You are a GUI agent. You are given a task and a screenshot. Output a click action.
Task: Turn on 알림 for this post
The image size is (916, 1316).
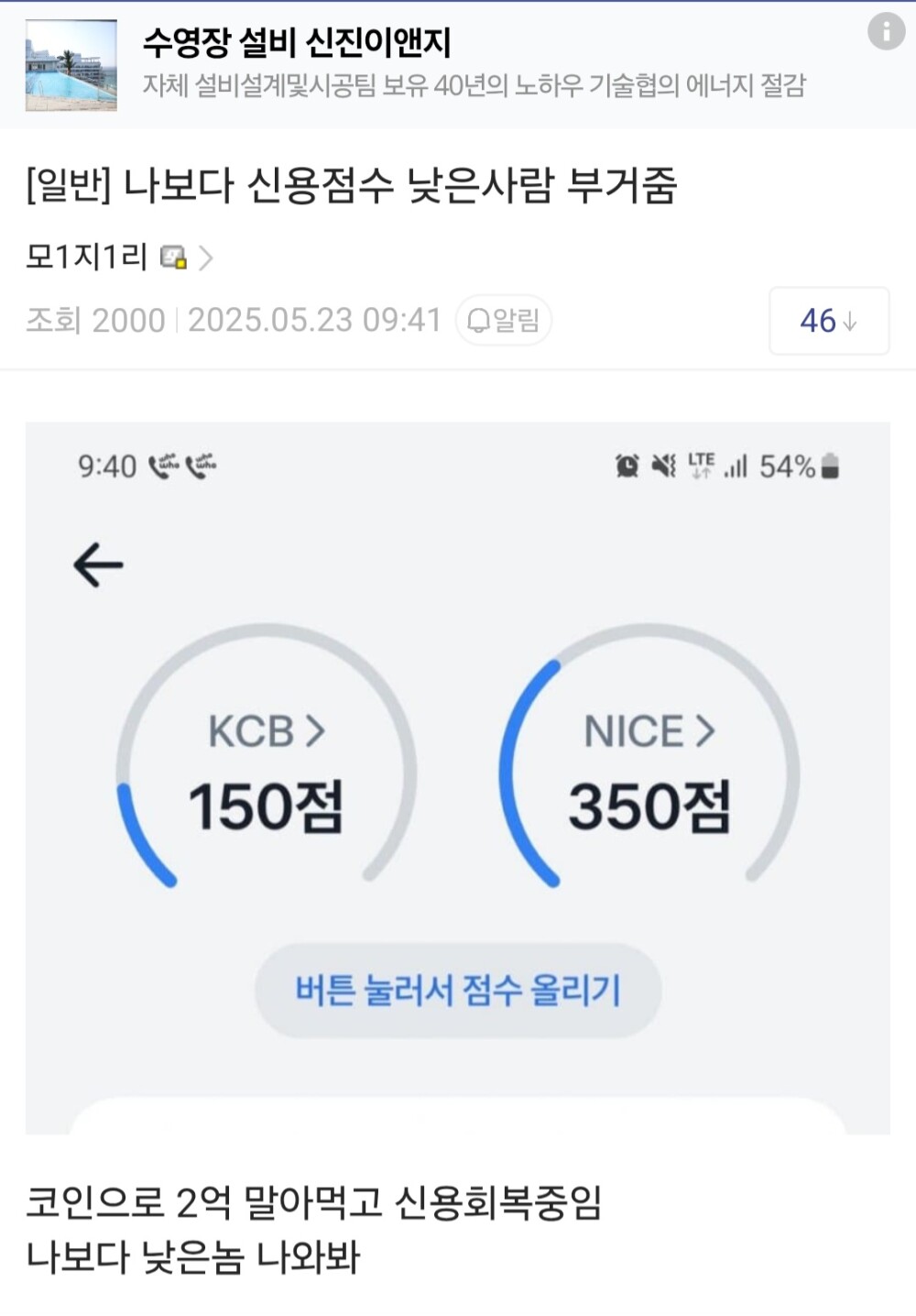pos(504,321)
